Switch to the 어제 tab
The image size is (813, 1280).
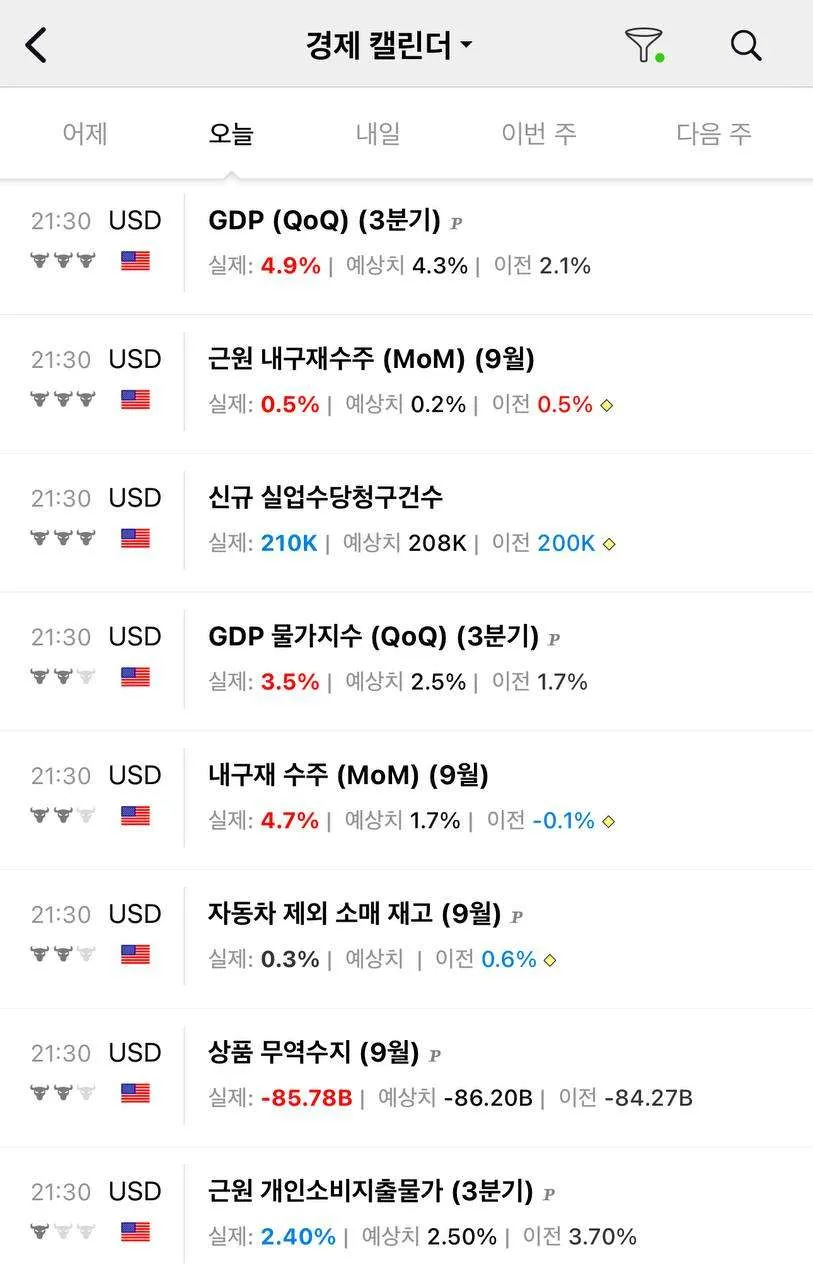pos(85,134)
